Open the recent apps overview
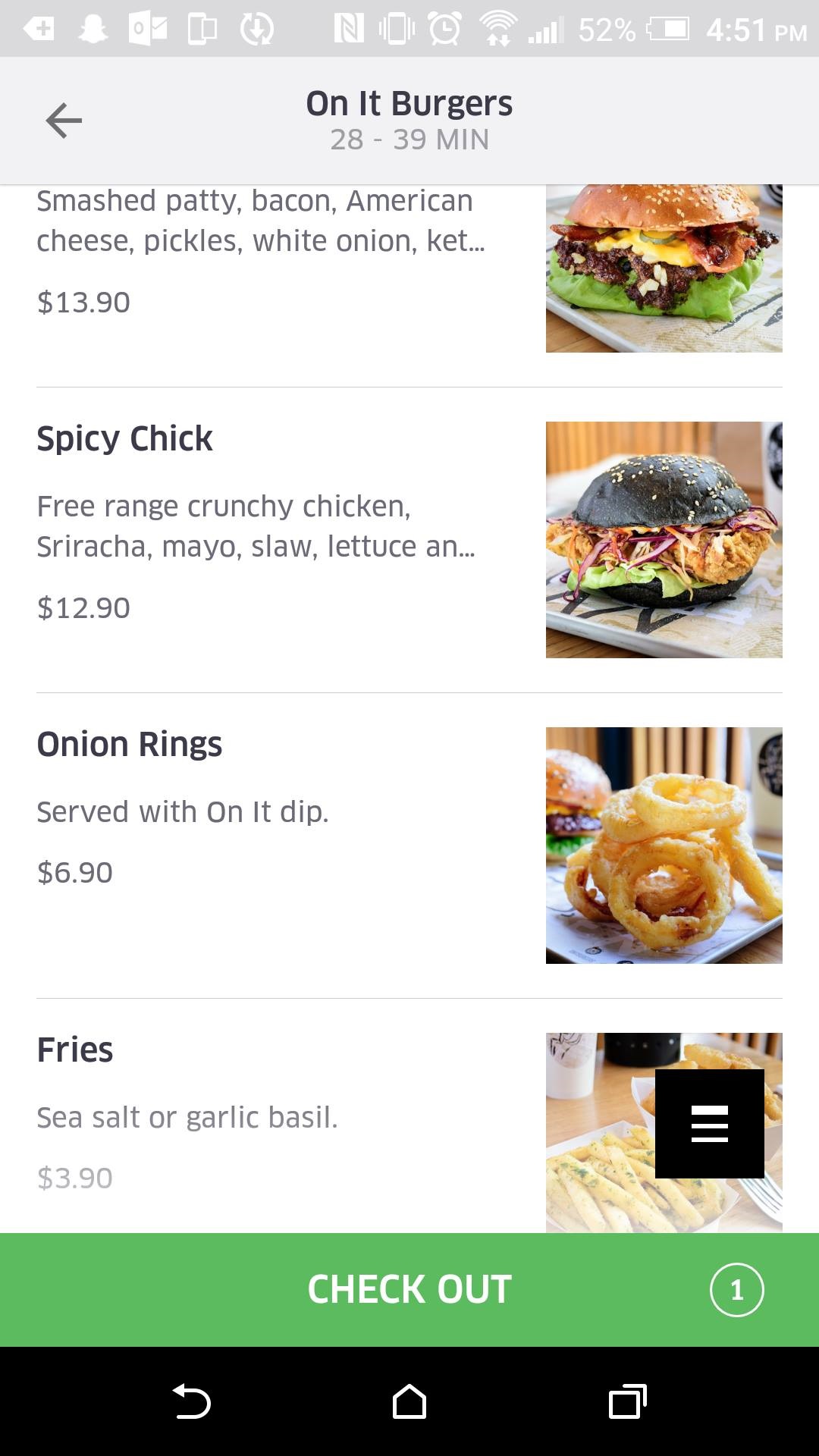This screenshot has width=819, height=1456. pyautogui.click(x=628, y=1401)
